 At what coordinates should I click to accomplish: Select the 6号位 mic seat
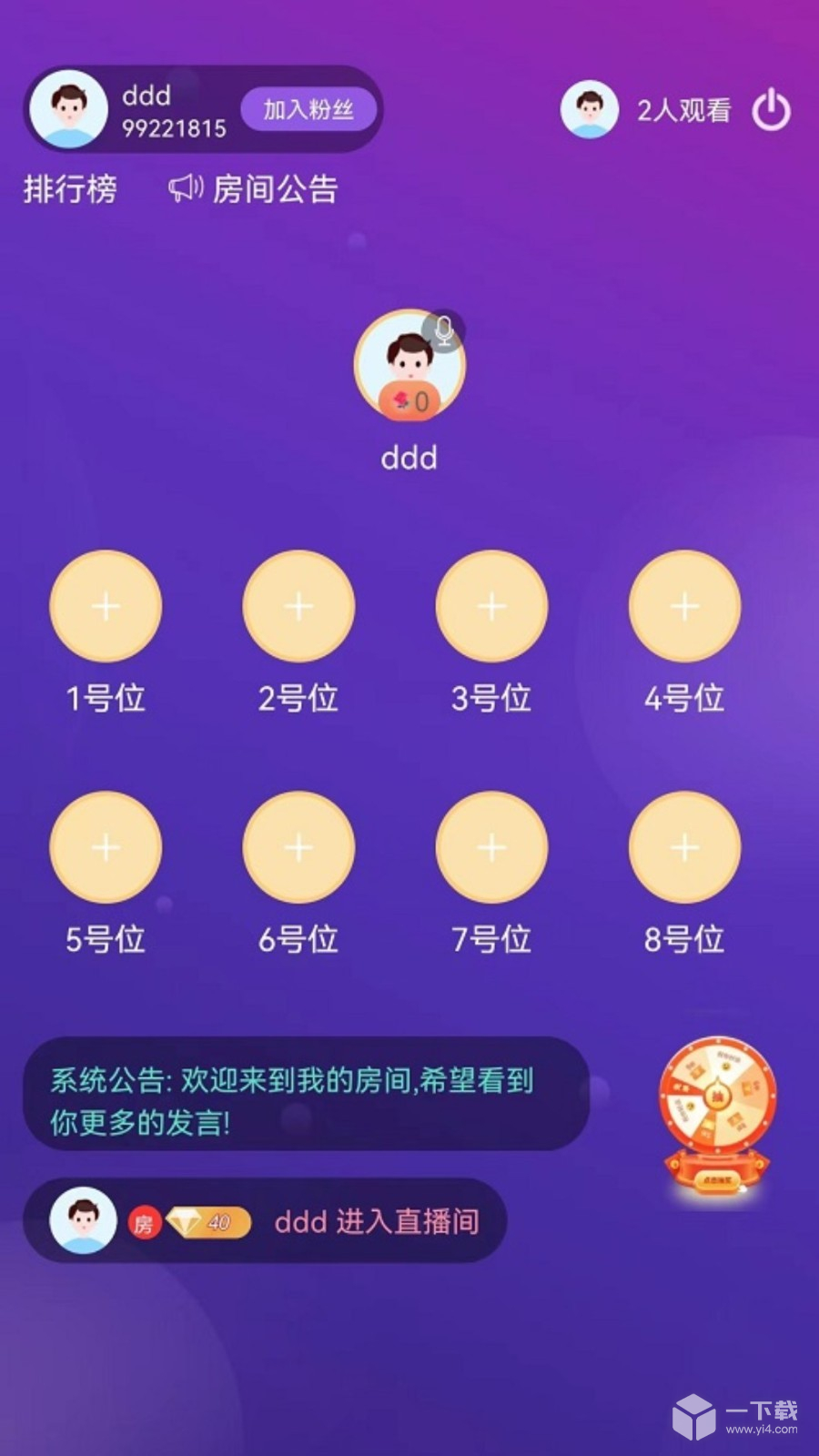298,847
